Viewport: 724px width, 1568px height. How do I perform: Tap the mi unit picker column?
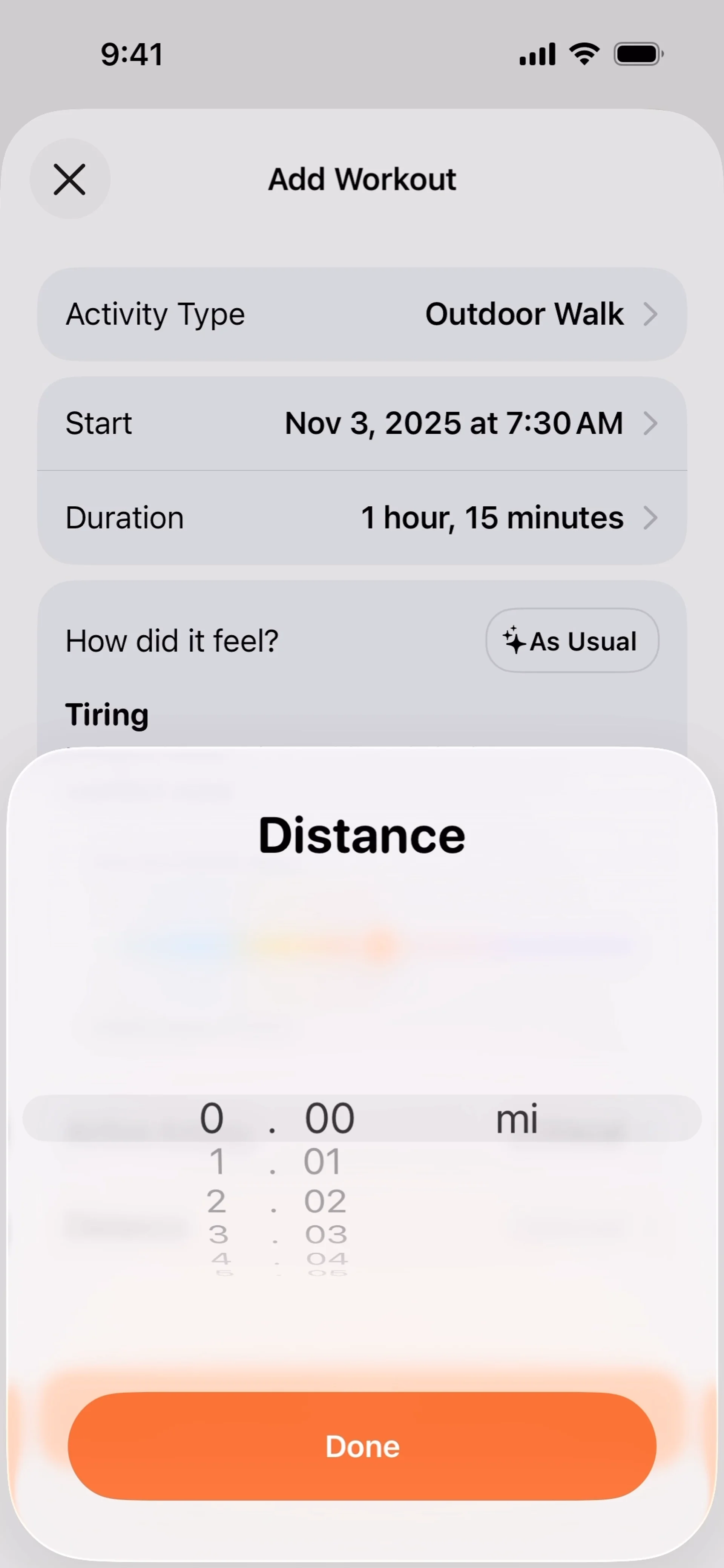[516, 1119]
